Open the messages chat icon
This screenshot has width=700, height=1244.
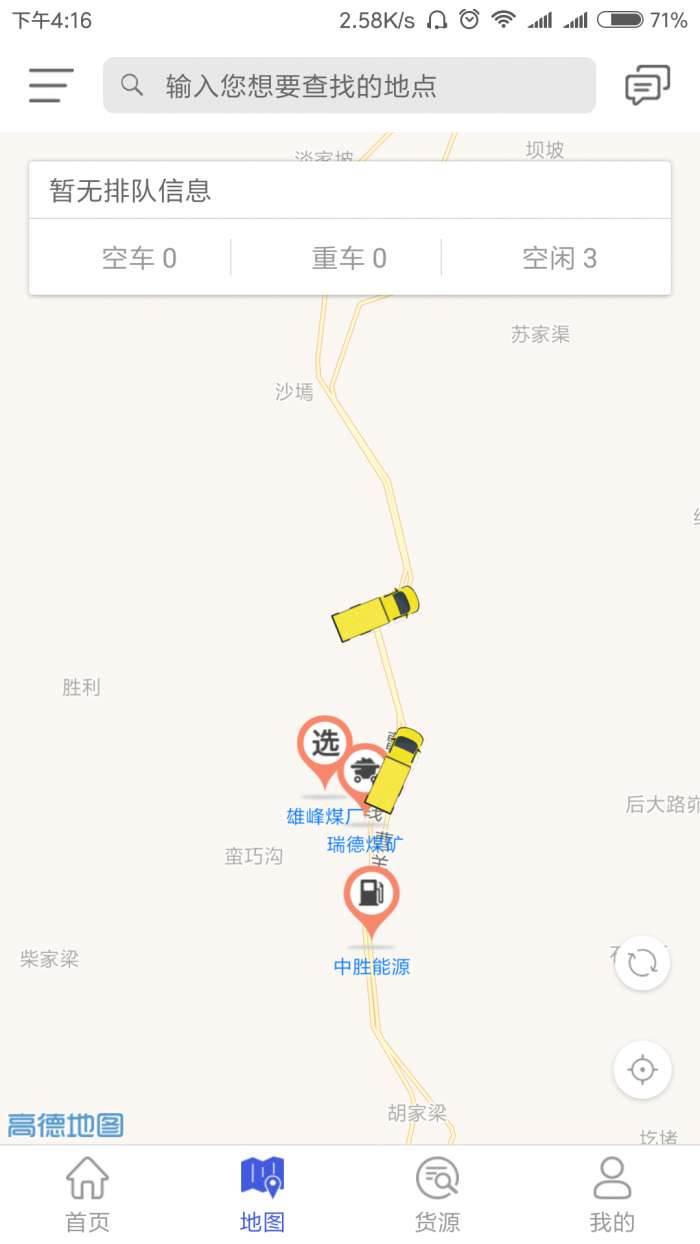647,85
